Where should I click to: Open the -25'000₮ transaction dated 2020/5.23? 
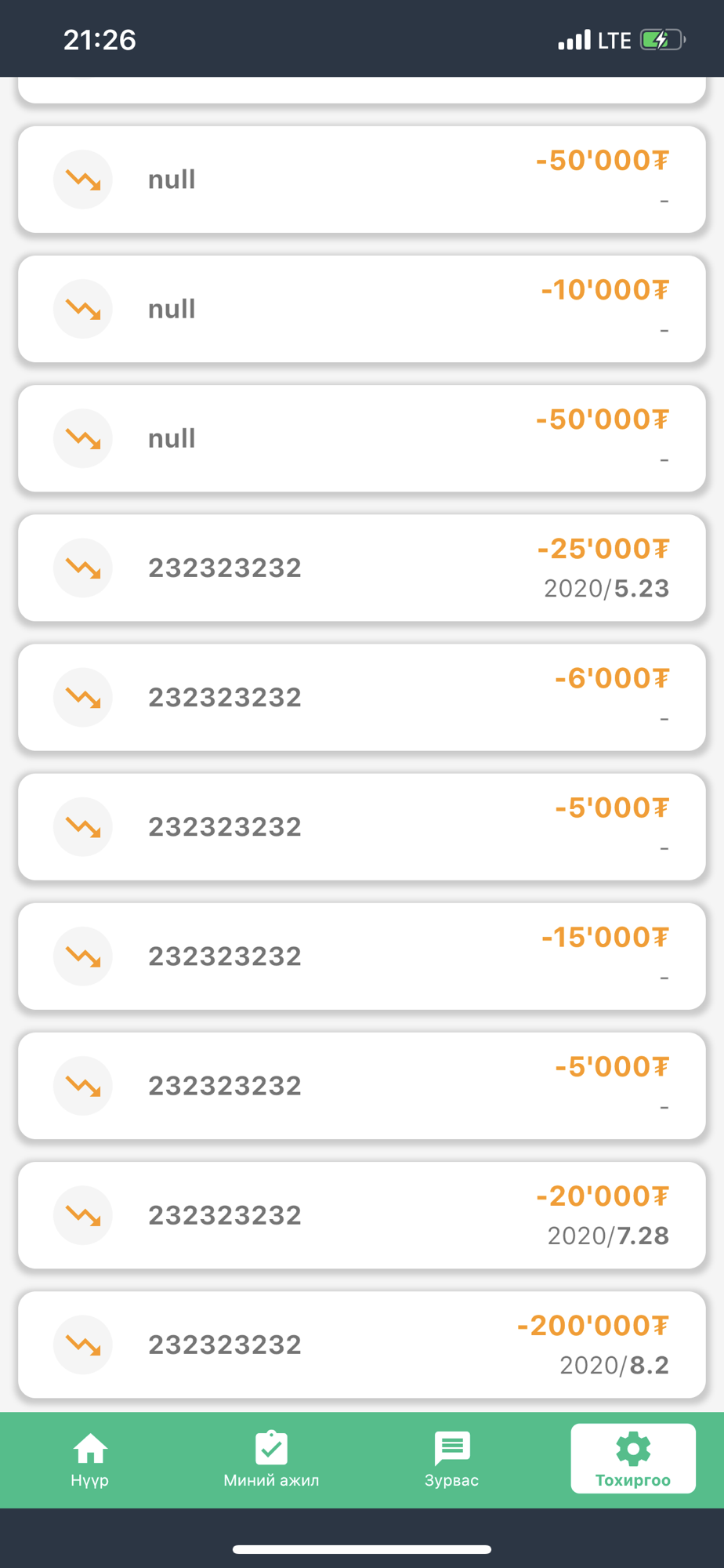(362, 568)
